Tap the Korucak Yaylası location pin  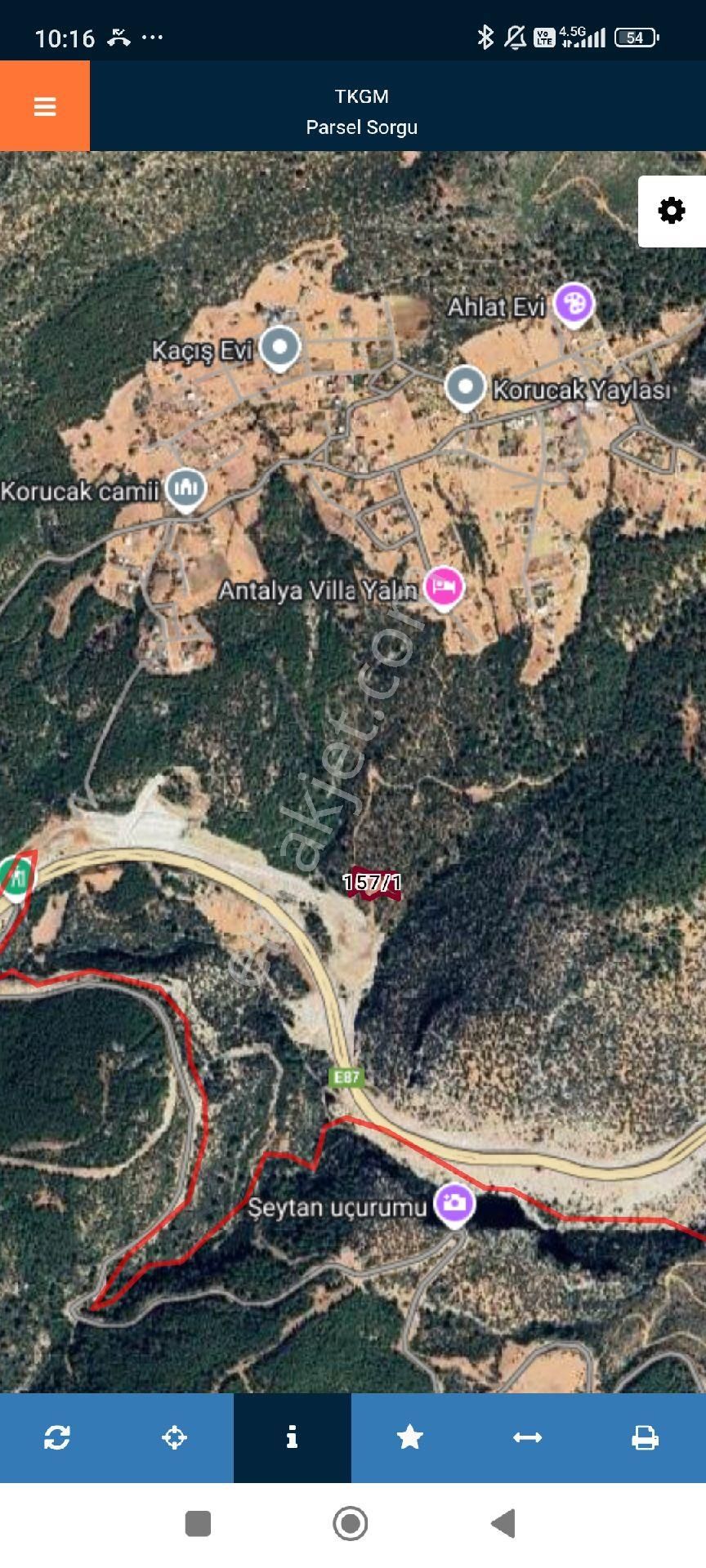click(464, 388)
